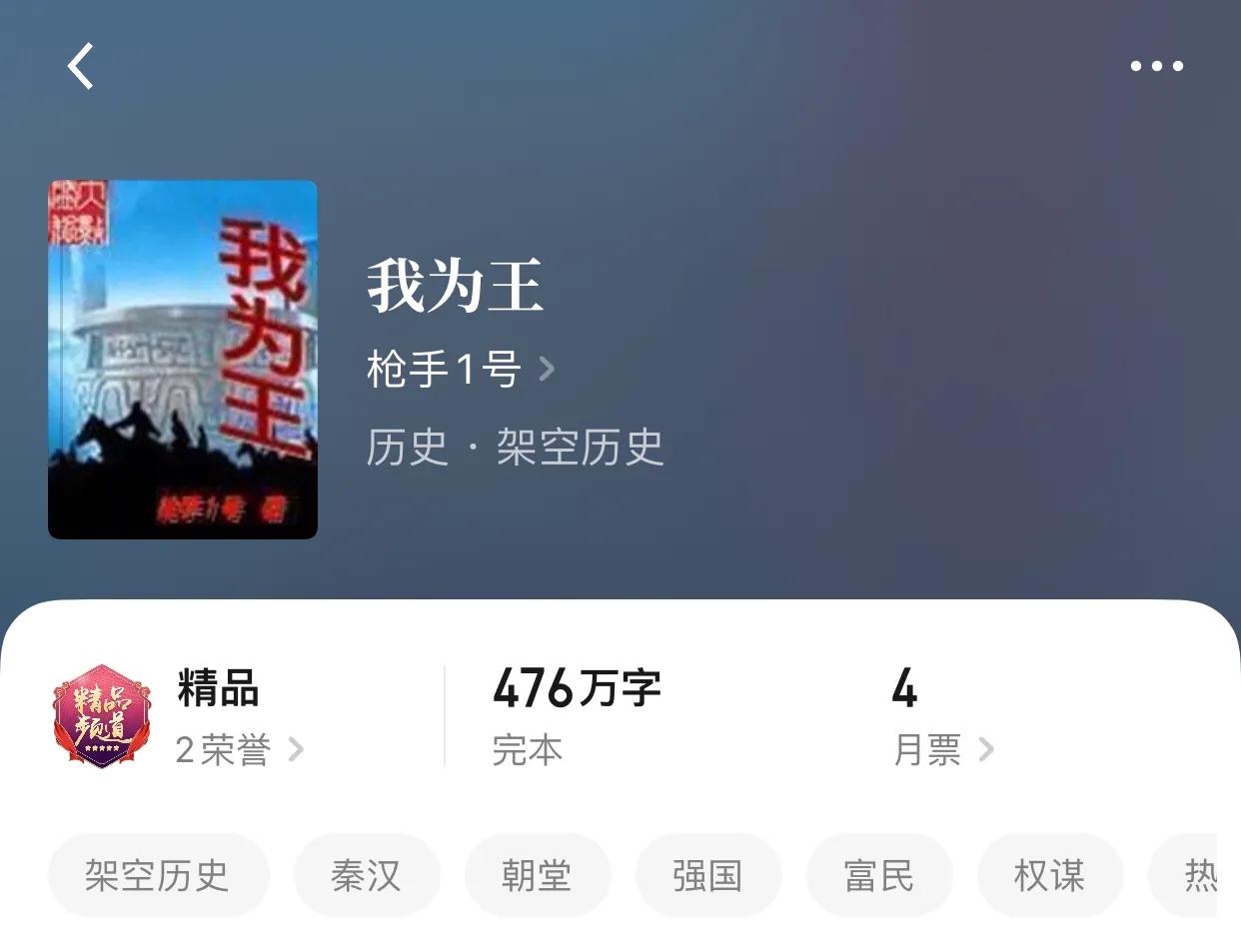Tap the 我为王 book cover
Image resolution: width=1241 pixels, height=952 pixels.
pos(183,360)
